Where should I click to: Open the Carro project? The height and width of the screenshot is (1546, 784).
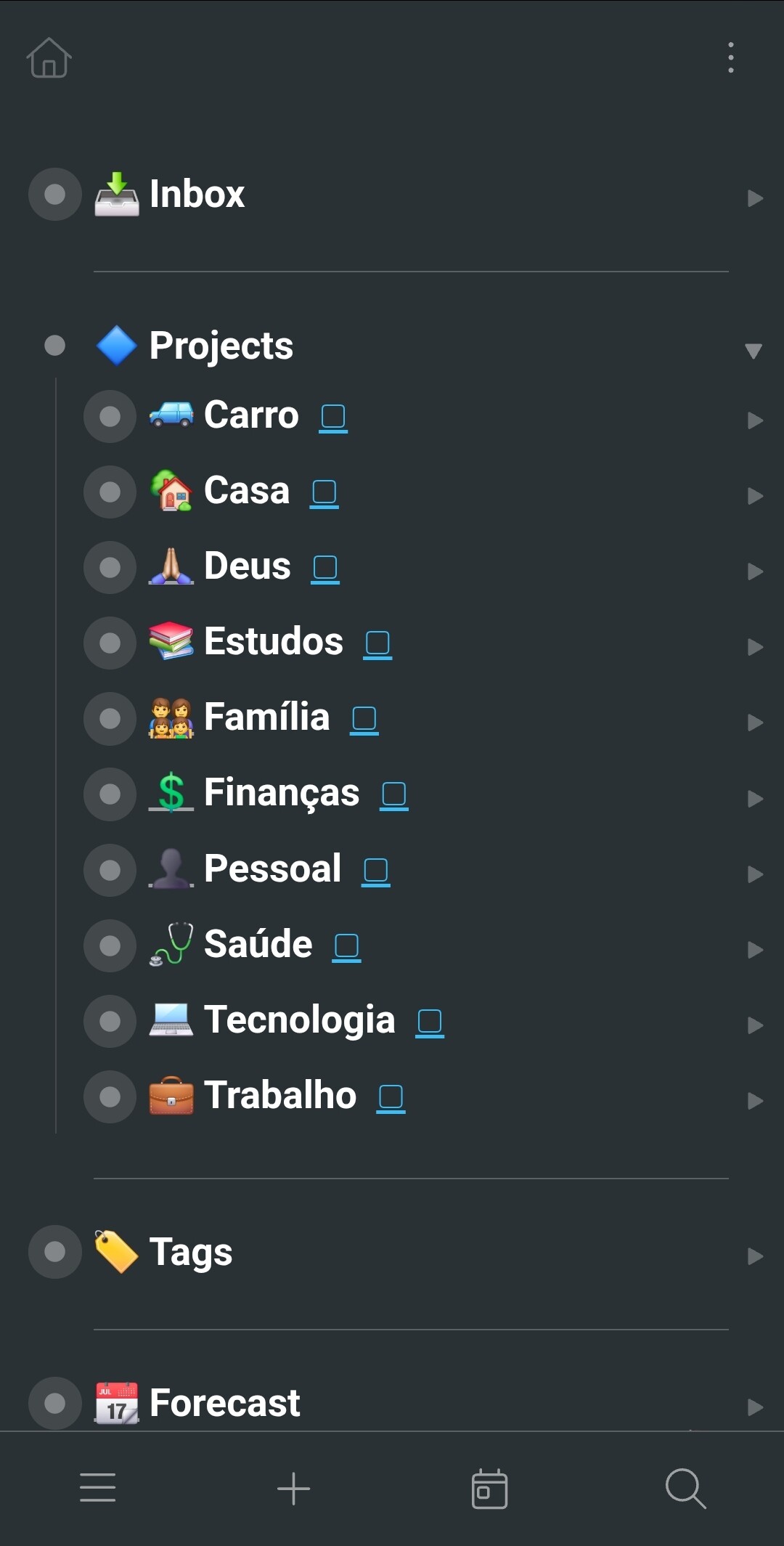point(250,415)
